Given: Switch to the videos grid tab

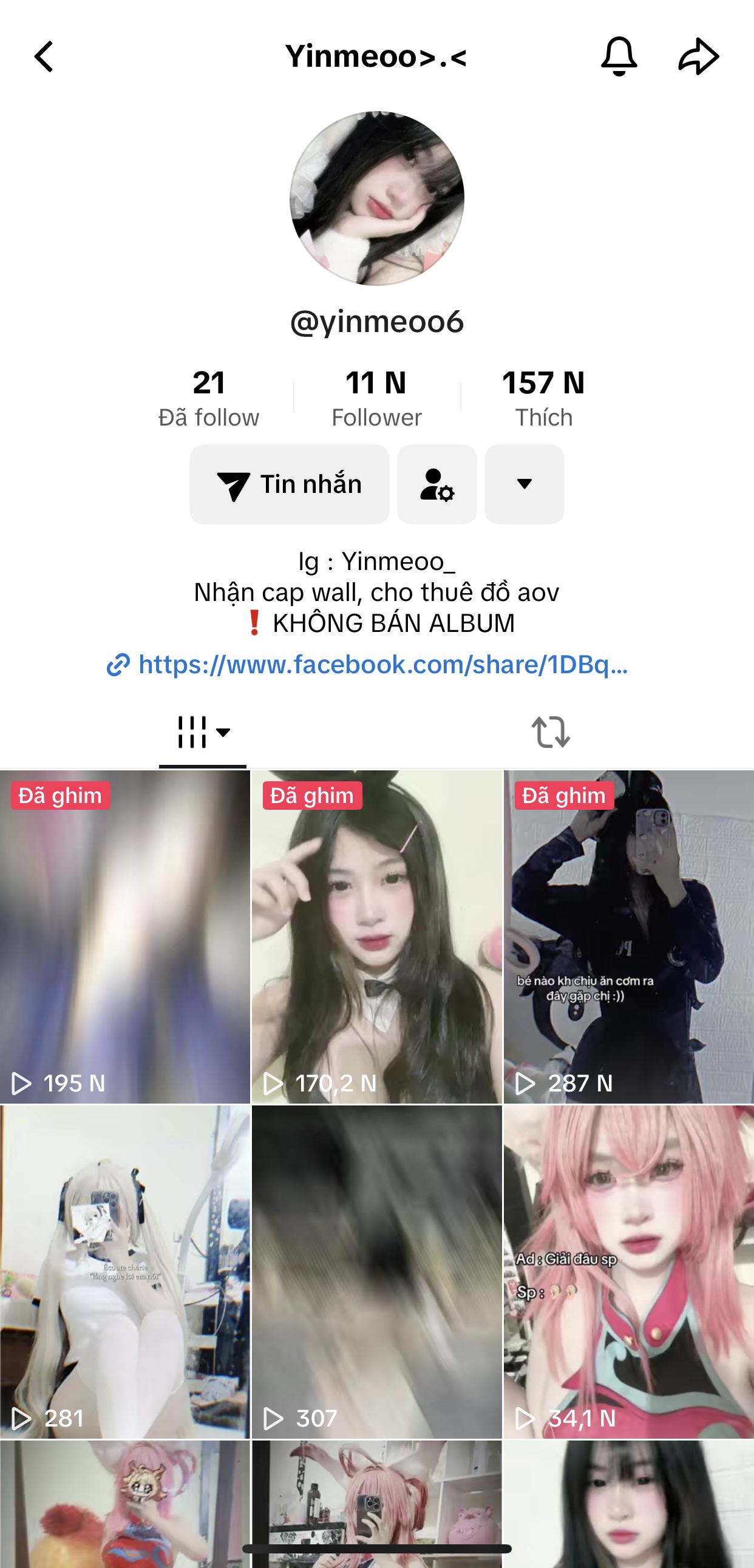Looking at the screenshot, I should [x=203, y=732].
